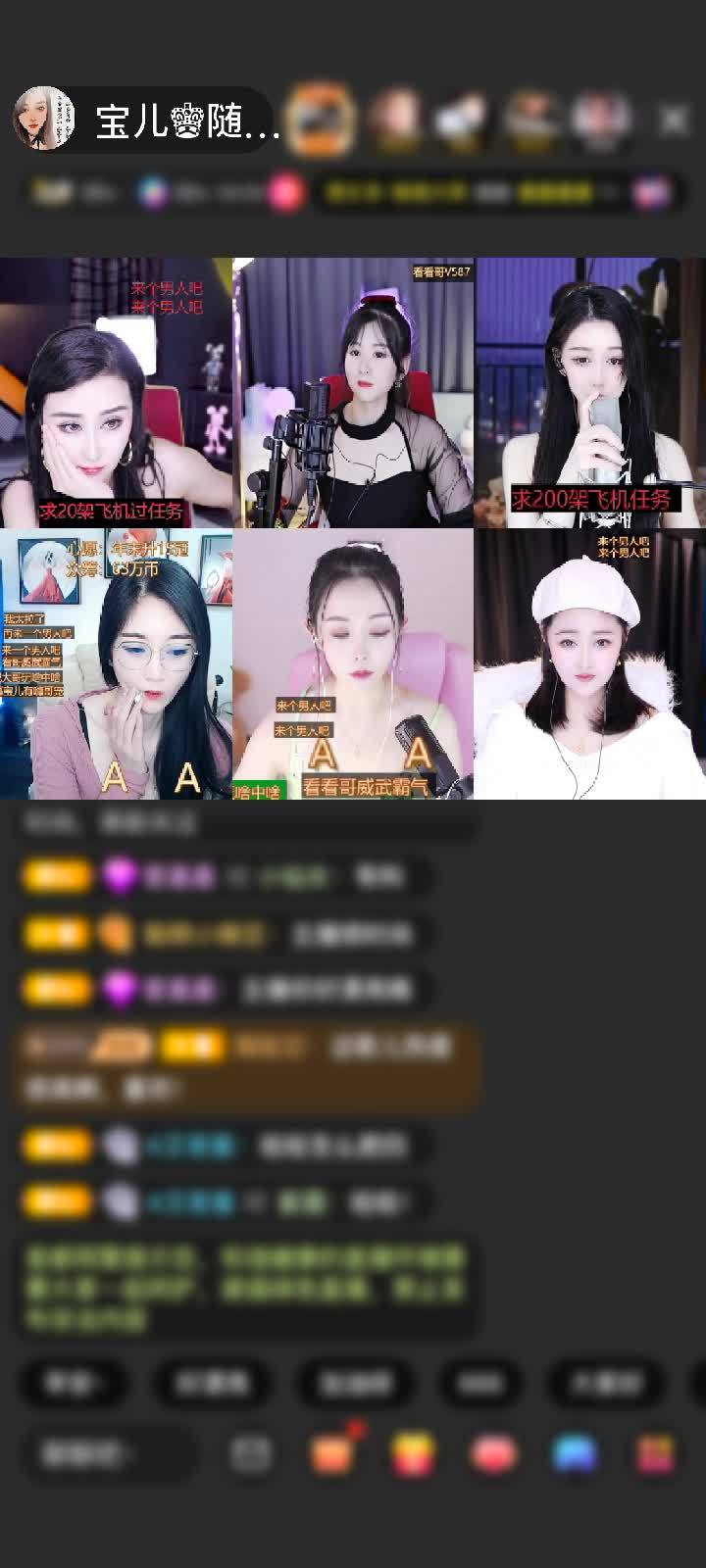Tap the stream tile showing 看看哥威武霸气
This screenshot has height=1568, width=706.
coord(353,664)
